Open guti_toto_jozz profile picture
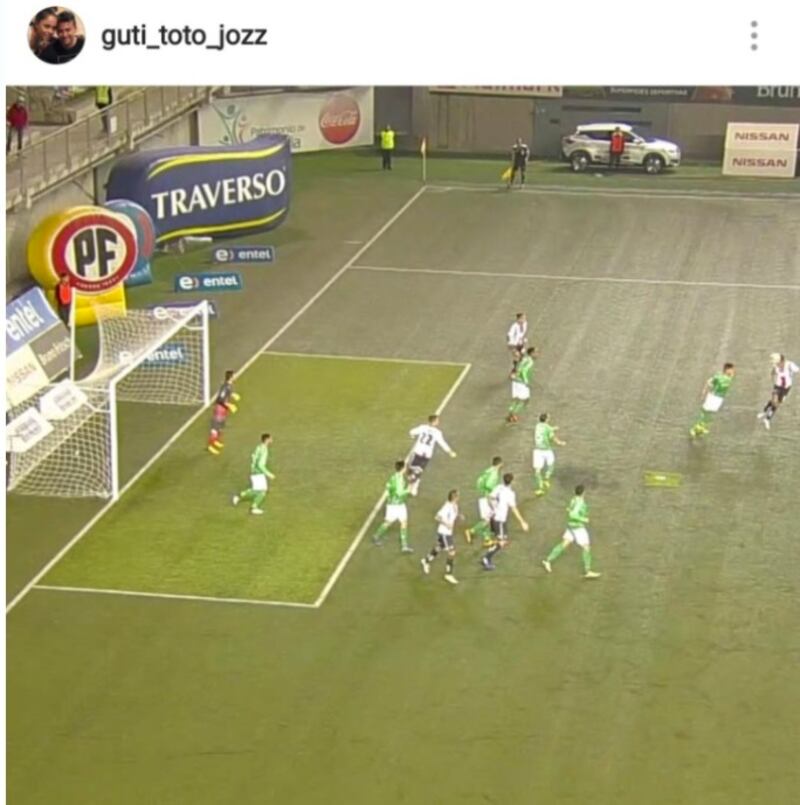 point(56,35)
